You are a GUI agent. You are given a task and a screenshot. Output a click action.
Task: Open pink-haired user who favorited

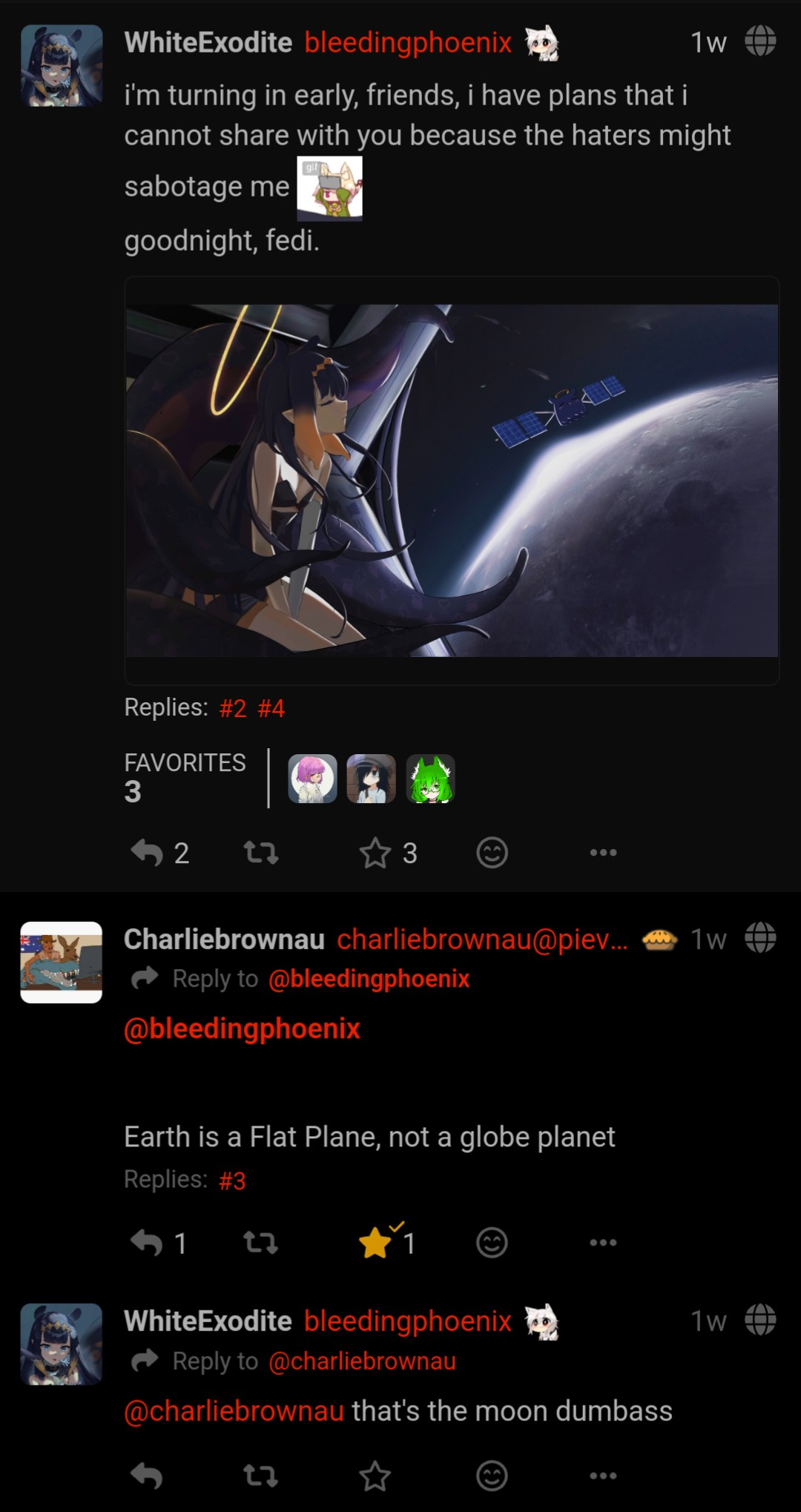312,779
